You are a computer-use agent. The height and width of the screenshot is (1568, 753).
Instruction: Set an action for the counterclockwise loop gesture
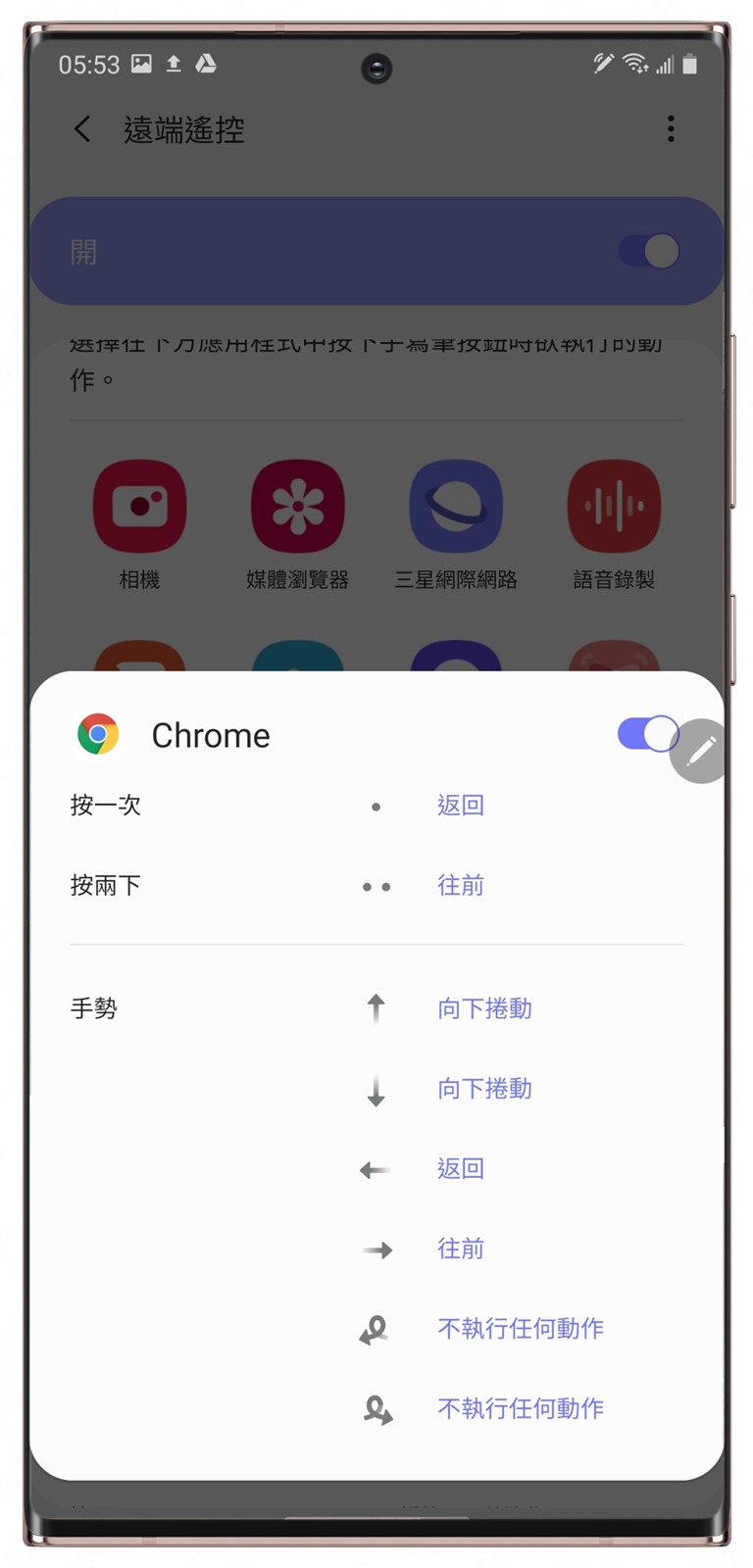coord(520,1329)
